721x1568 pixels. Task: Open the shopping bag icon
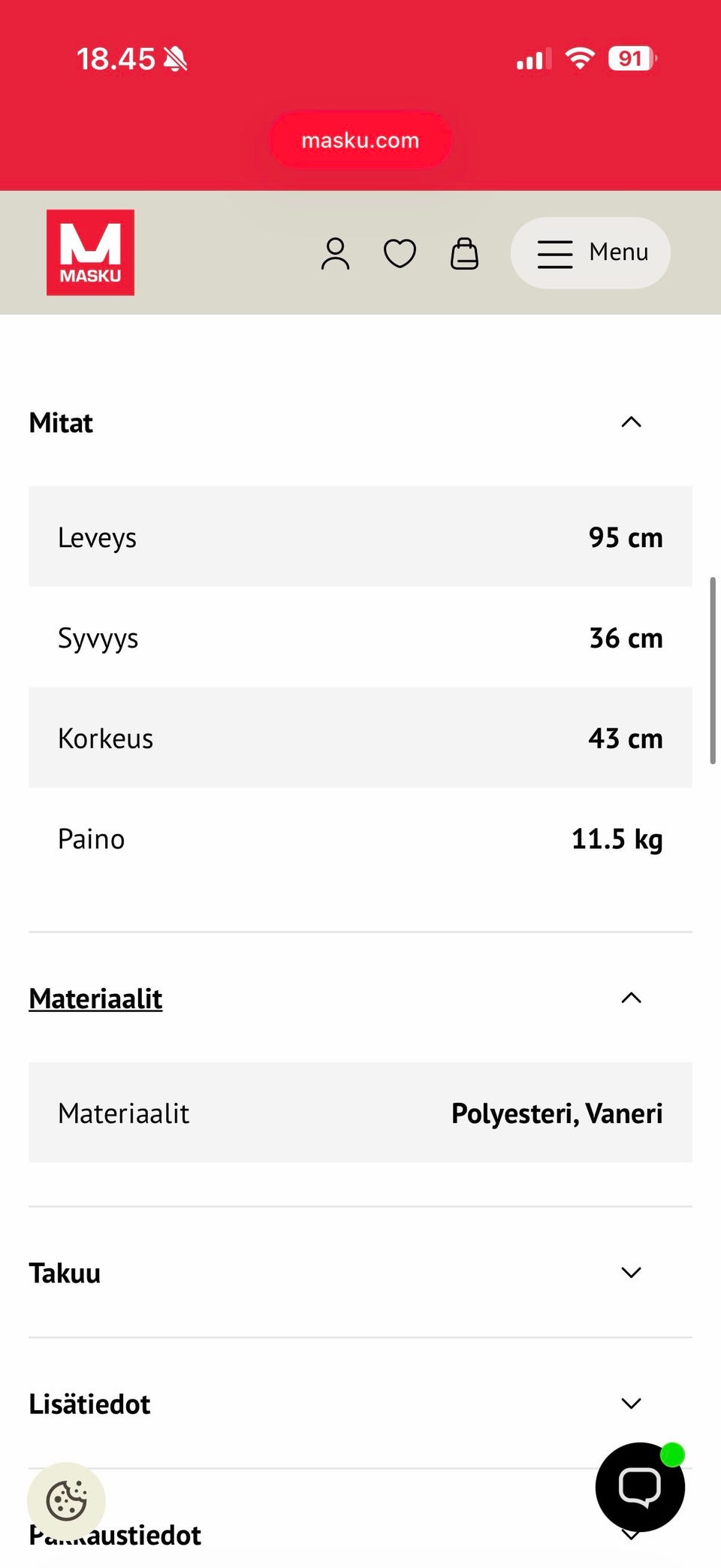click(x=464, y=253)
